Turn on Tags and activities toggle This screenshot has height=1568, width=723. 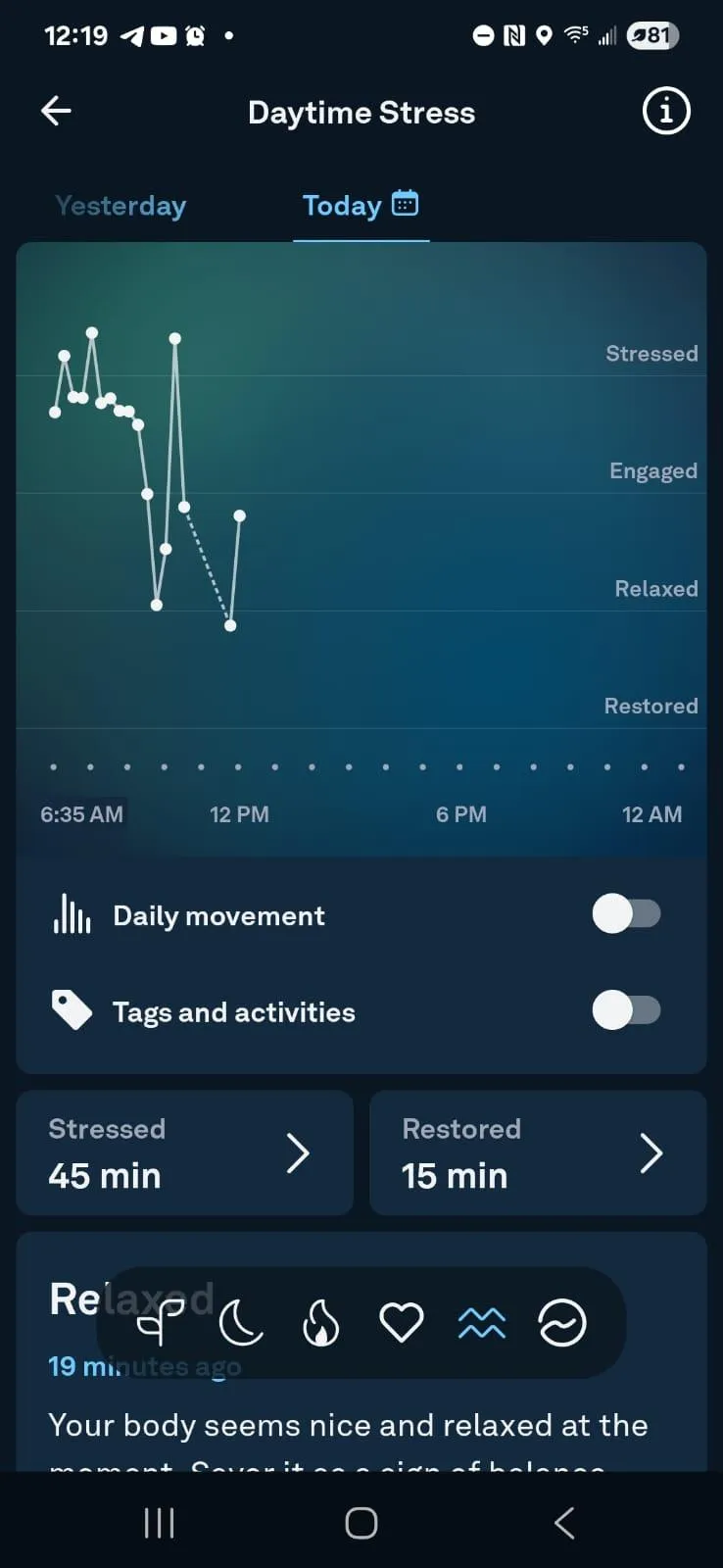click(x=626, y=1010)
